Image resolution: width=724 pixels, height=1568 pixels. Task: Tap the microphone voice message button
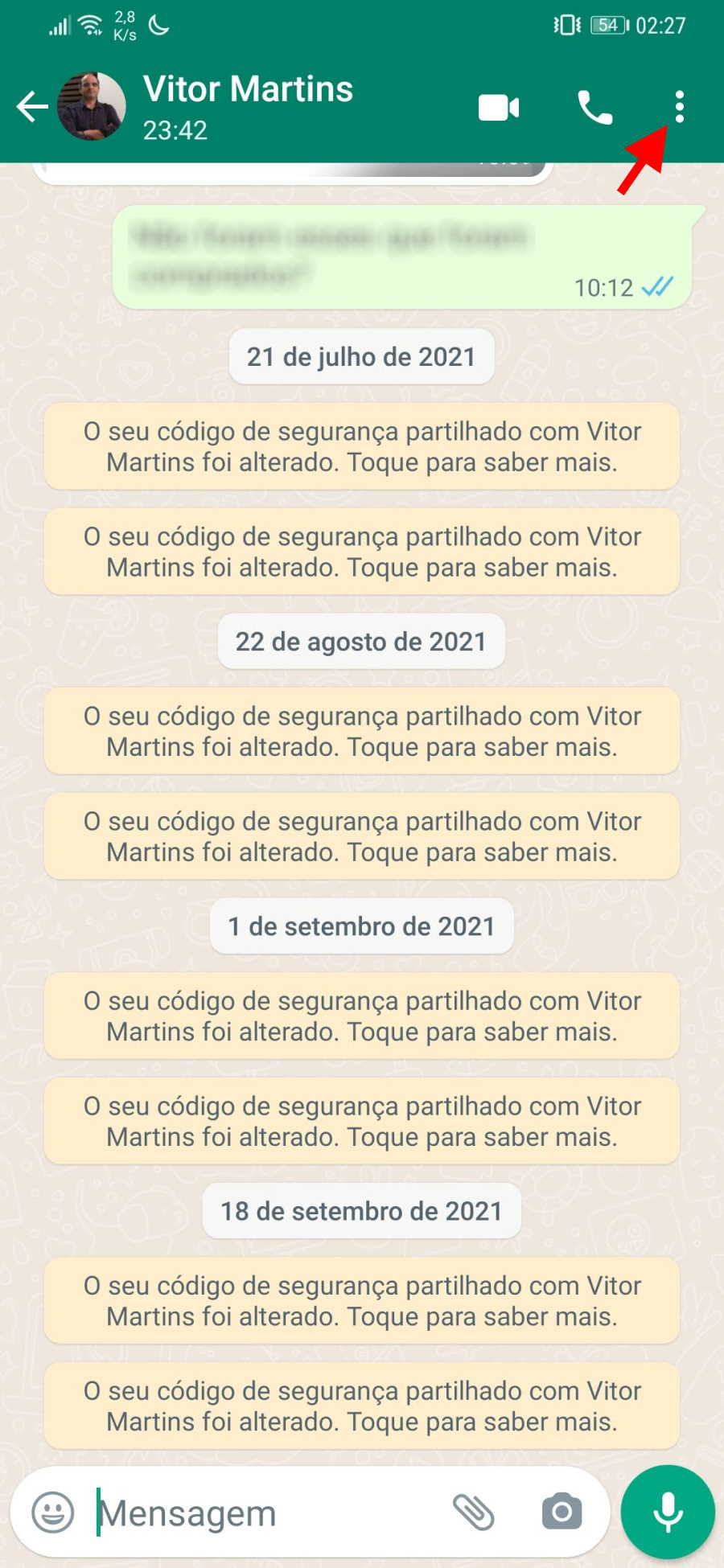click(x=668, y=1512)
